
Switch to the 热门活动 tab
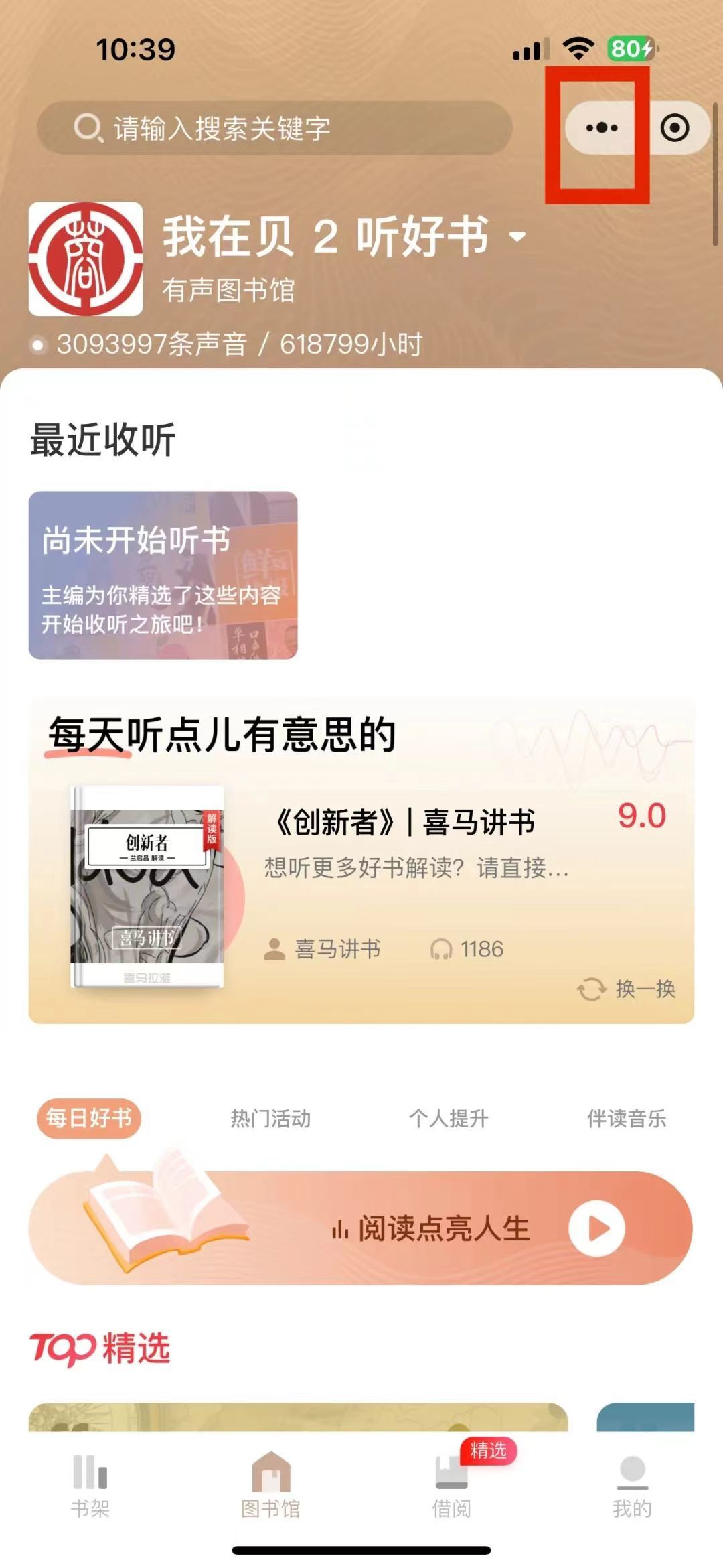tap(270, 1118)
